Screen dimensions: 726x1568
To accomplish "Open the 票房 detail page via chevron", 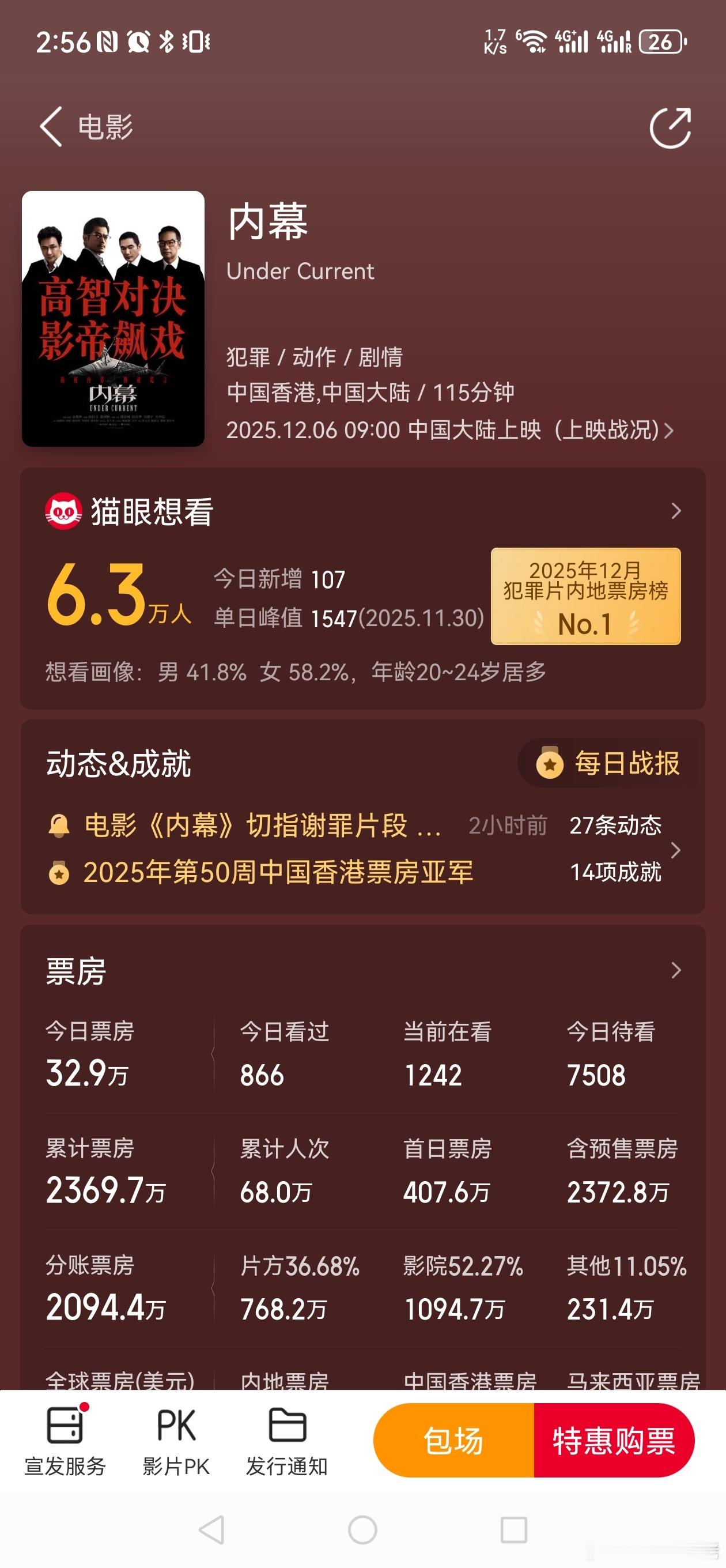I will (x=676, y=971).
